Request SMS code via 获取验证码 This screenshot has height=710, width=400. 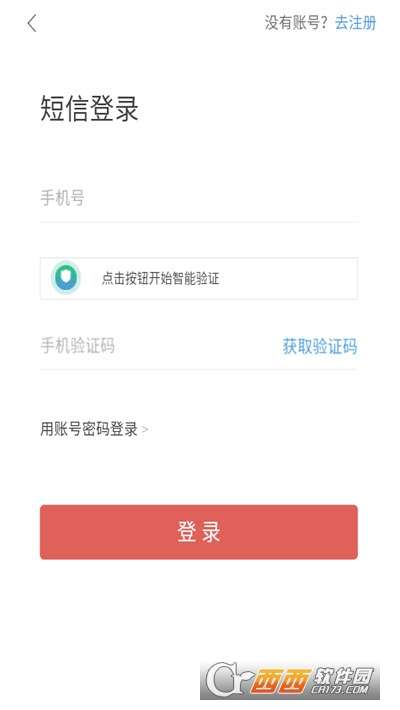(x=320, y=346)
